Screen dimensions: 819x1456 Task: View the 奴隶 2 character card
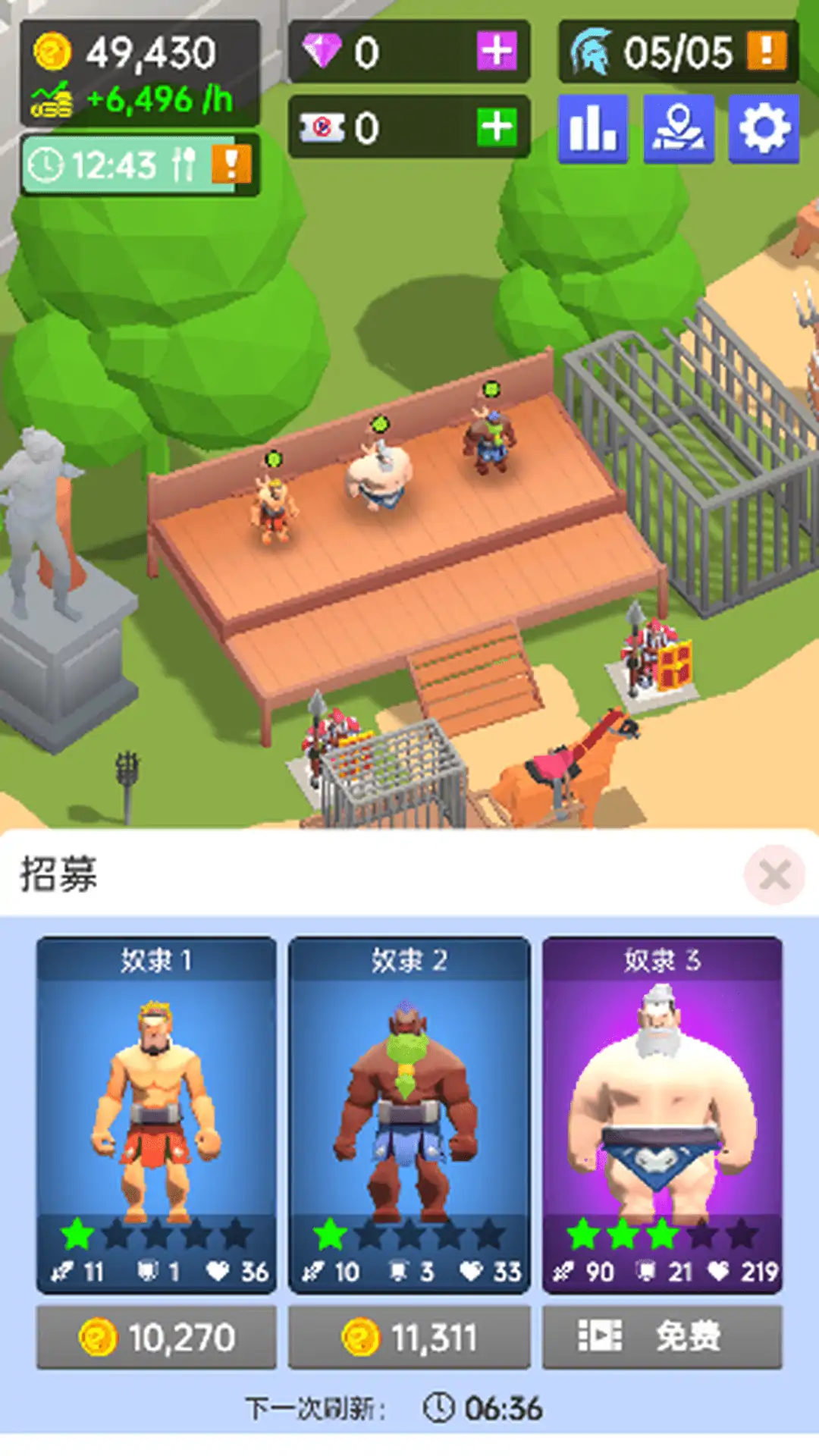pyautogui.click(x=409, y=1113)
